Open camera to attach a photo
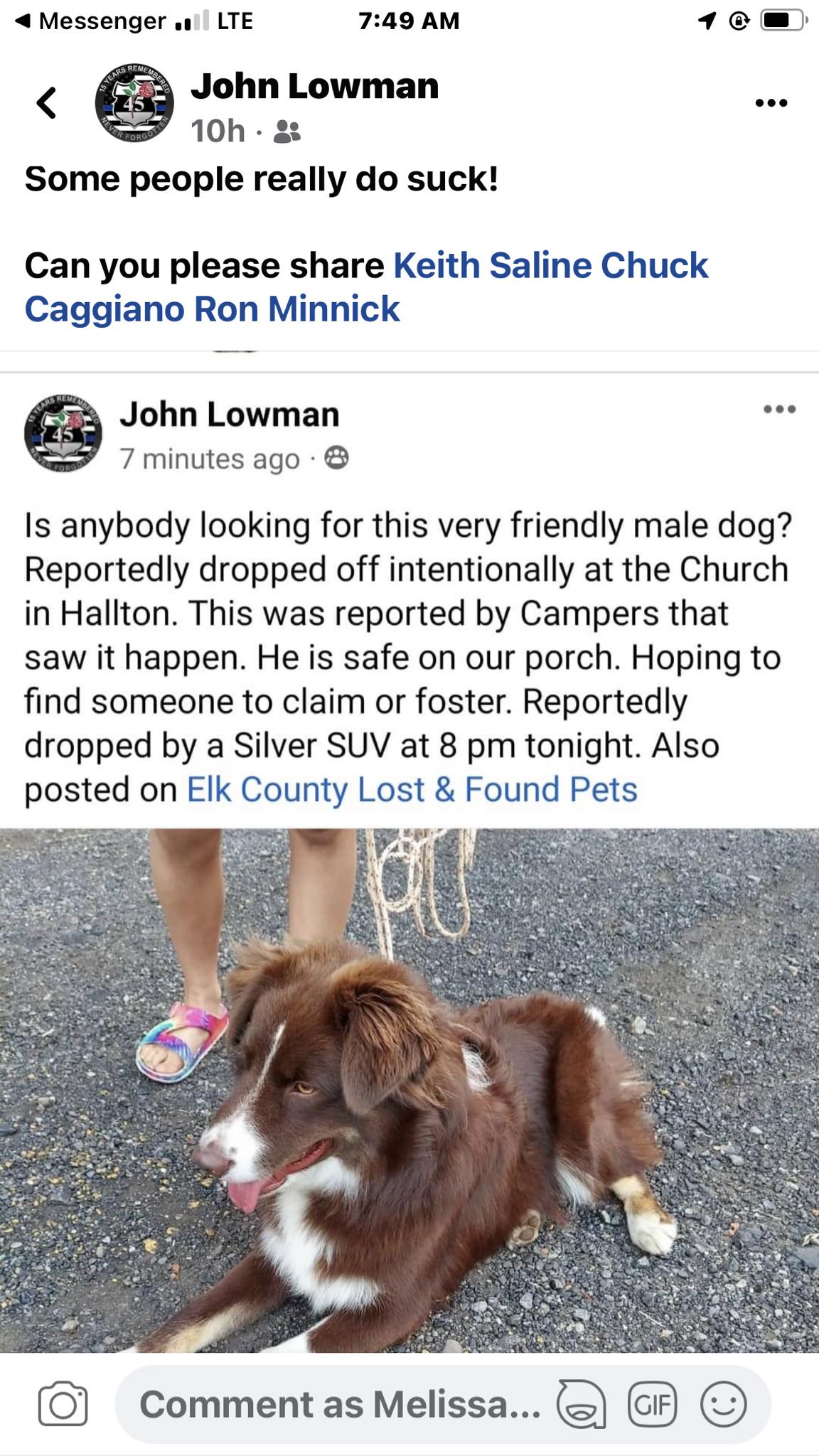The width and height of the screenshot is (819, 1456). pos(63,1404)
